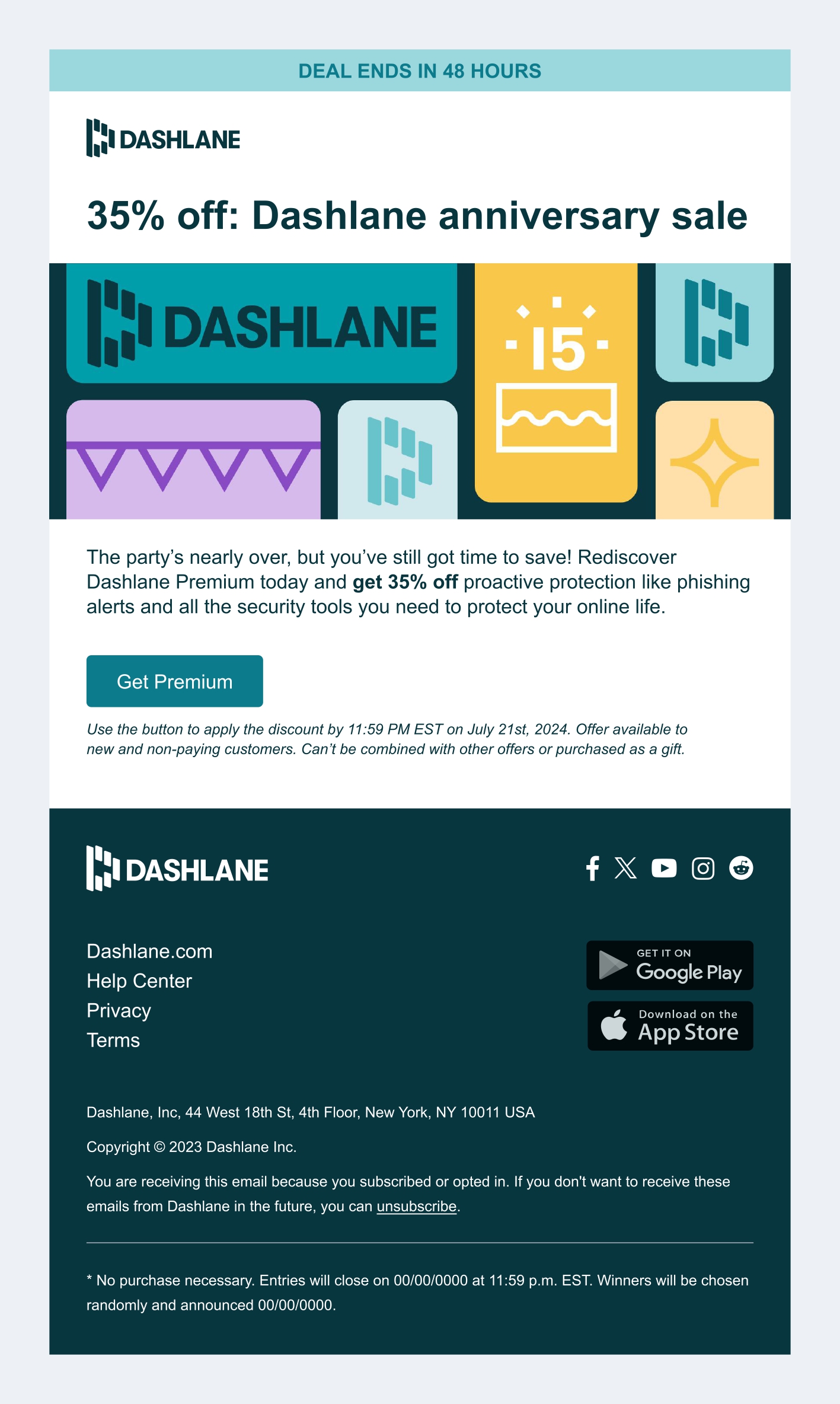Open Dashlane's Reddit community
The height and width of the screenshot is (1404, 840).
pos(741,868)
